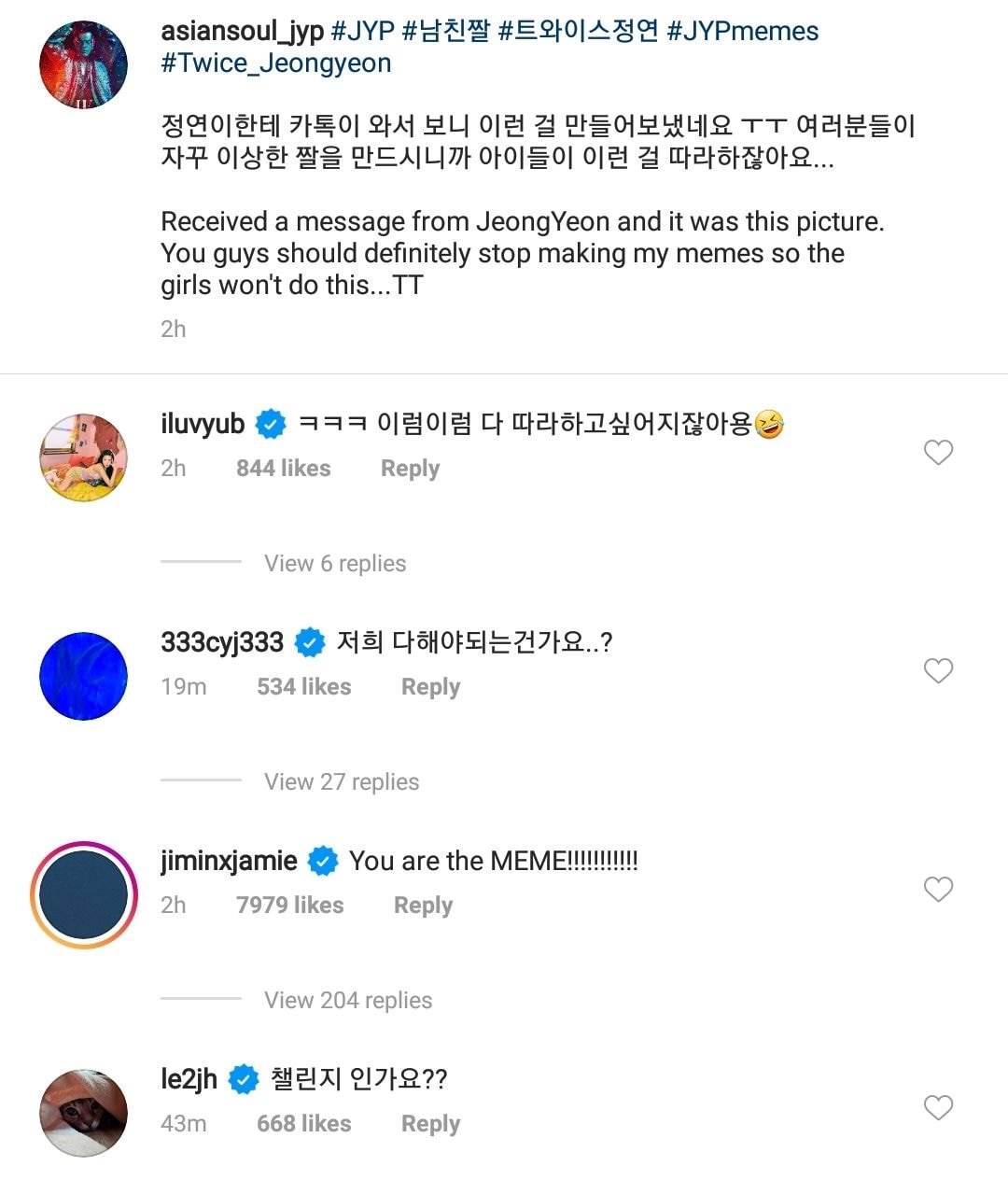Like le2jh's comment

[x=938, y=1108]
